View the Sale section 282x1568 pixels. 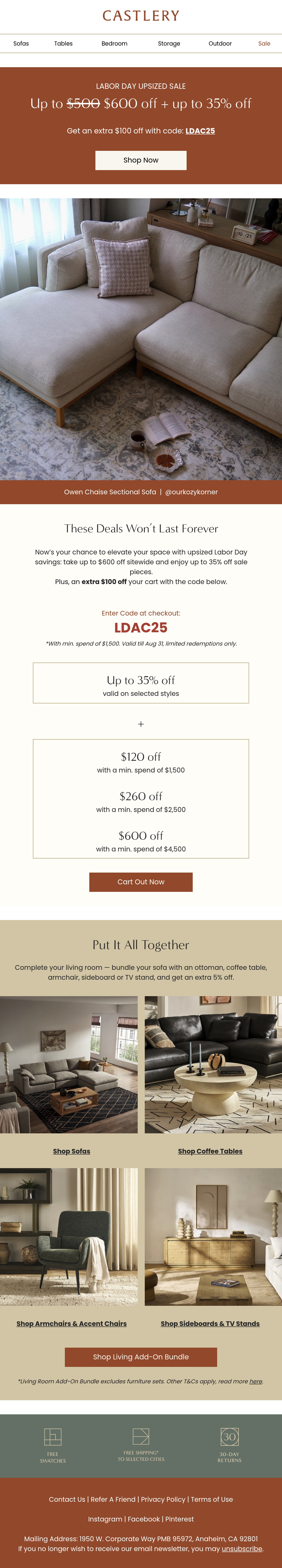click(264, 44)
